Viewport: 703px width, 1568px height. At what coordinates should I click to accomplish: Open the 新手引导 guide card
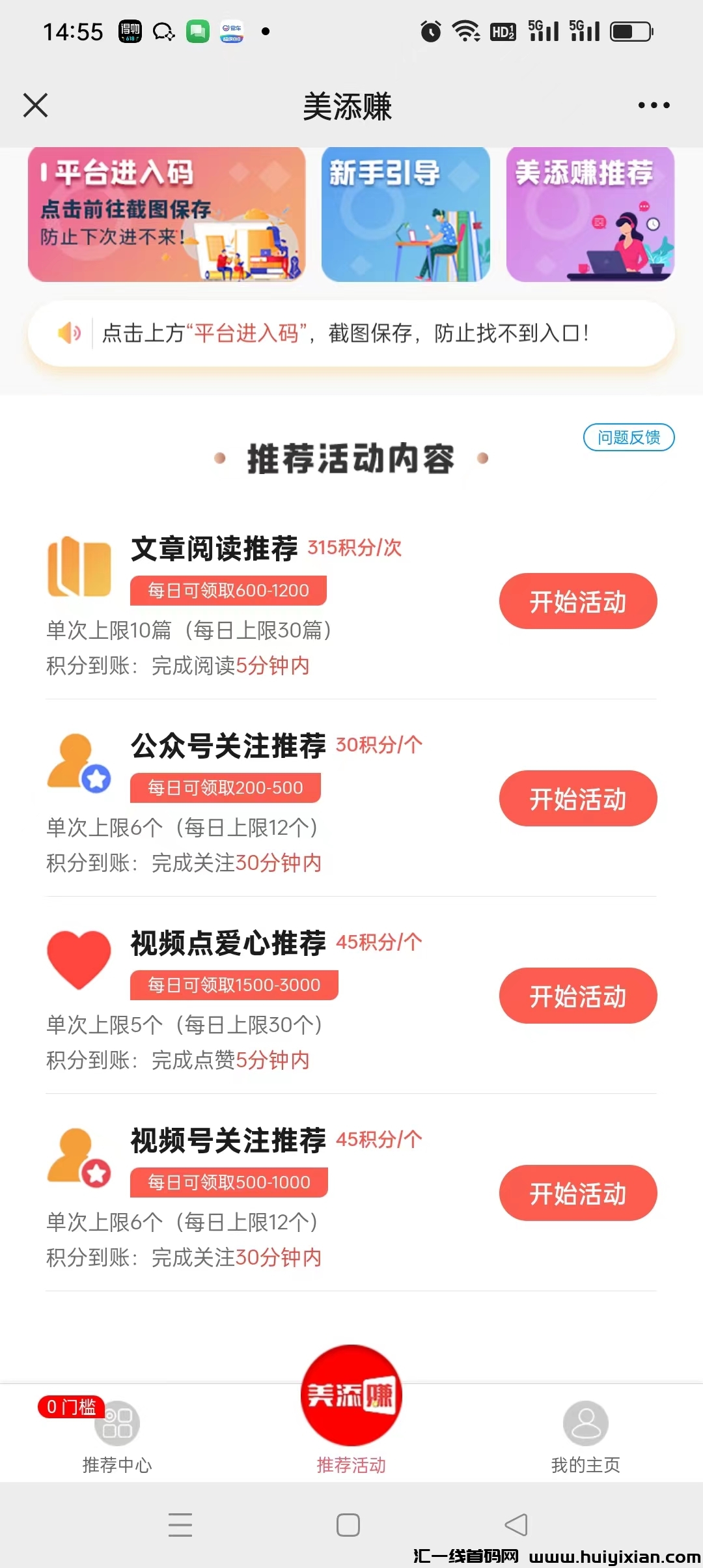point(406,215)
